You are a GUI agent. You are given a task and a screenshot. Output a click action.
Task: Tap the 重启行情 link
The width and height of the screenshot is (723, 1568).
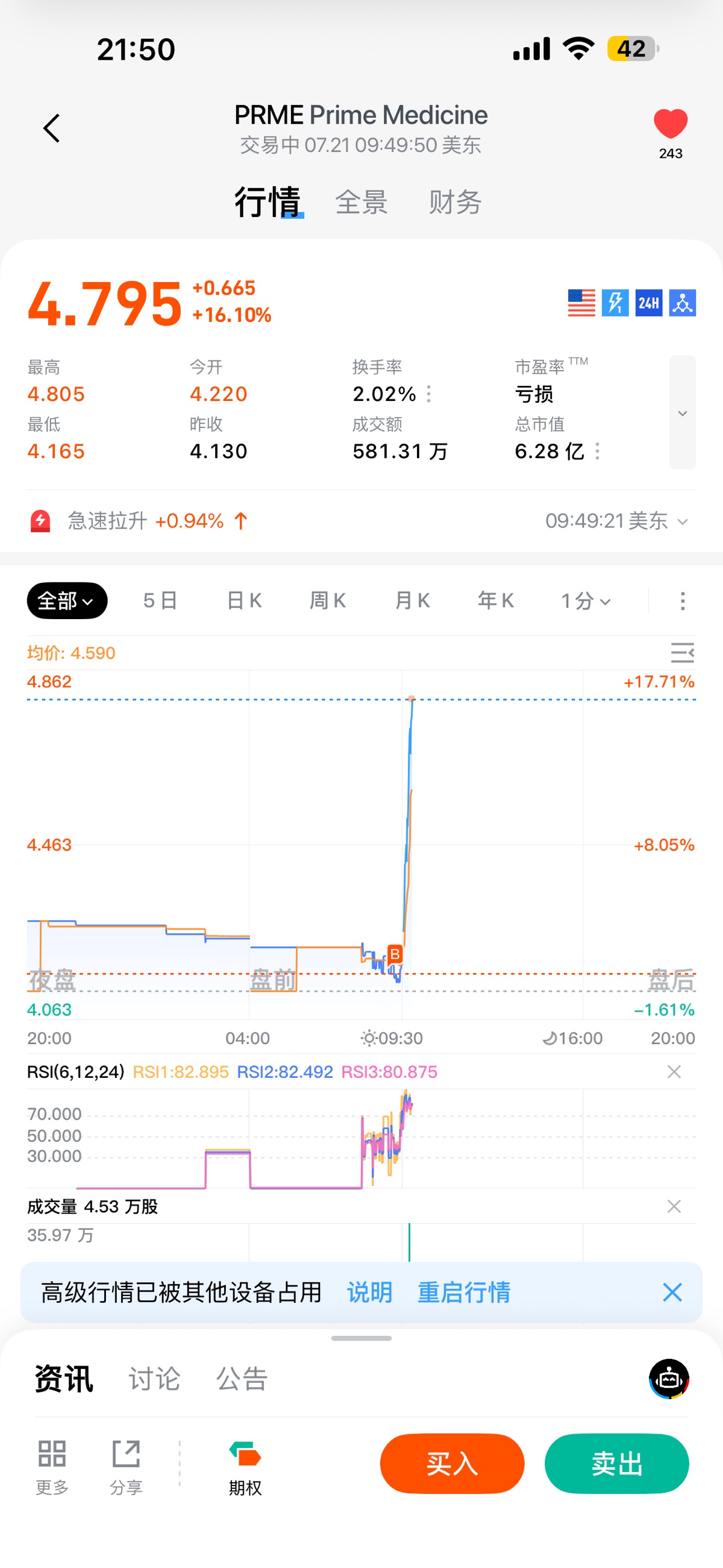464,1292
